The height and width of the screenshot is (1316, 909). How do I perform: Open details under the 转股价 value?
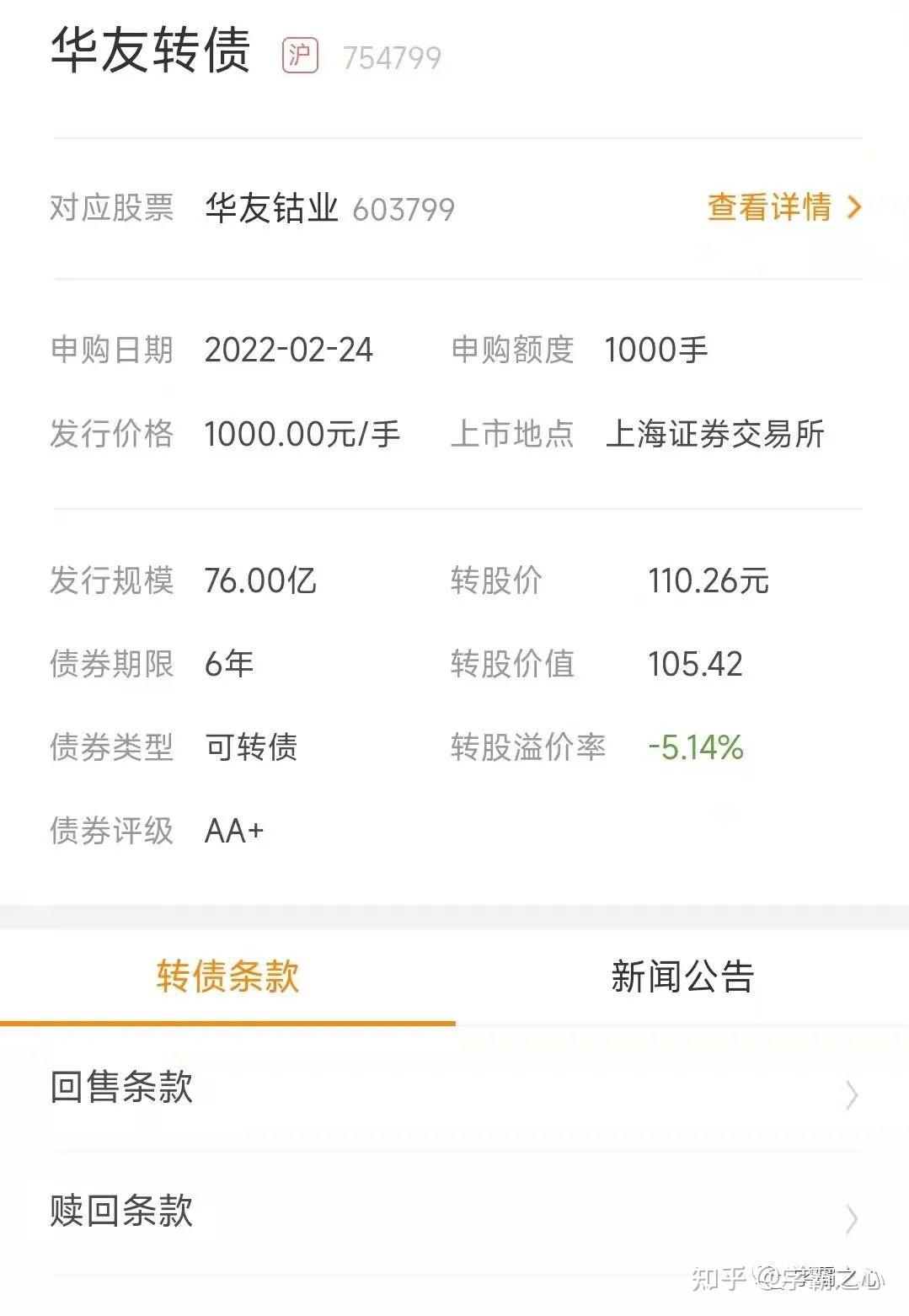[x=710, y=580]
